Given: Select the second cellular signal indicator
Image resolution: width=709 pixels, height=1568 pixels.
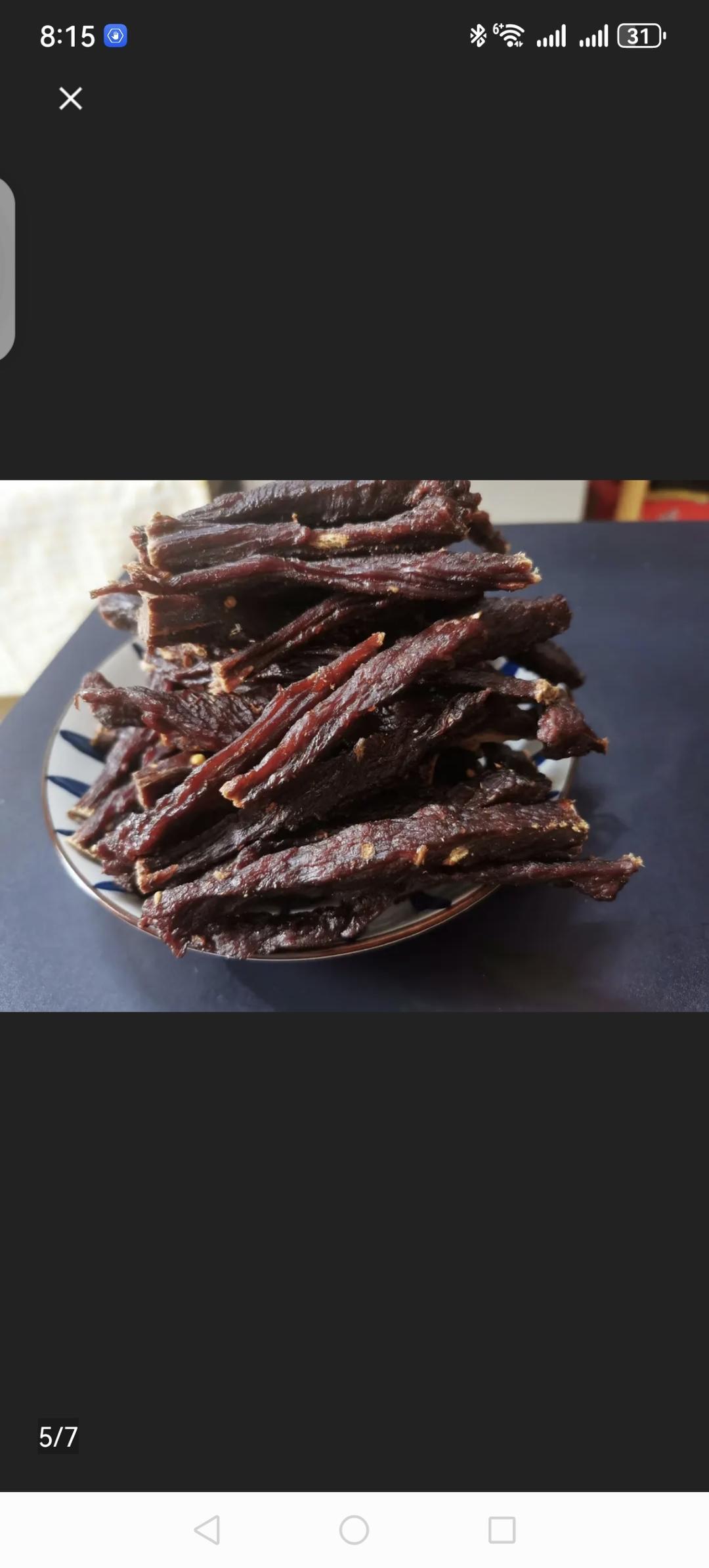Looking at the screenshot, I should click(594, 36).
